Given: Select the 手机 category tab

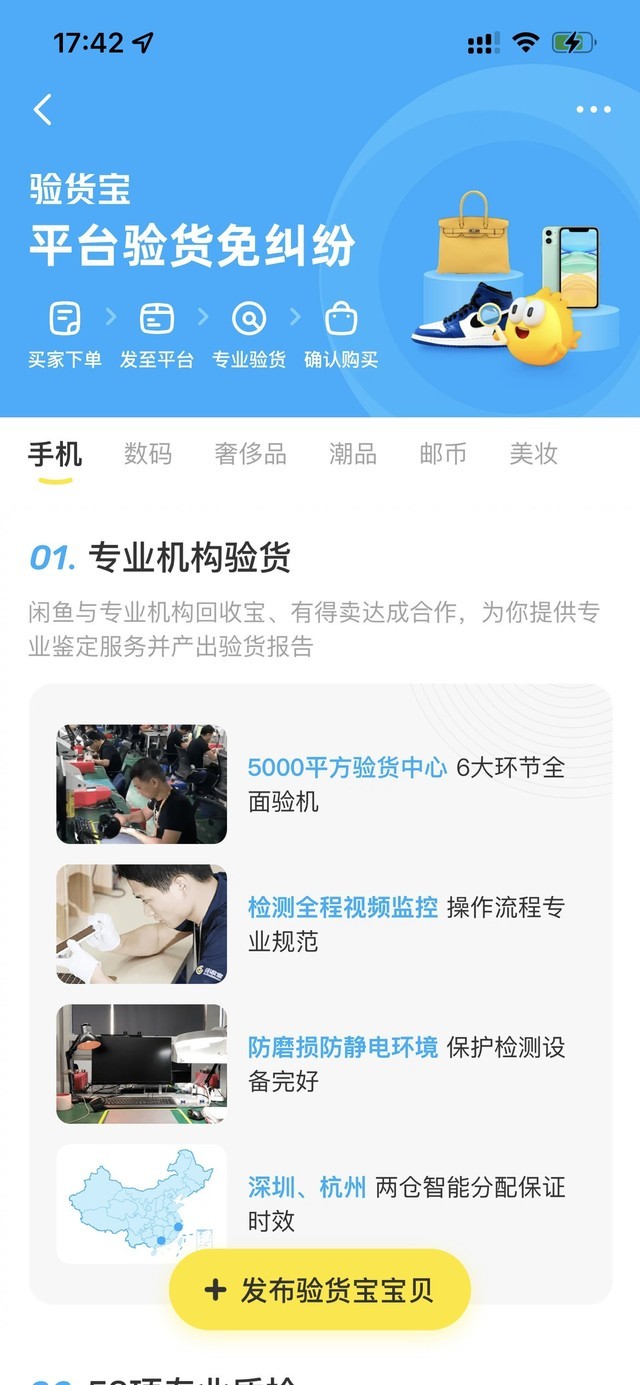Looking at the screenshot, I should pos(55,454).
